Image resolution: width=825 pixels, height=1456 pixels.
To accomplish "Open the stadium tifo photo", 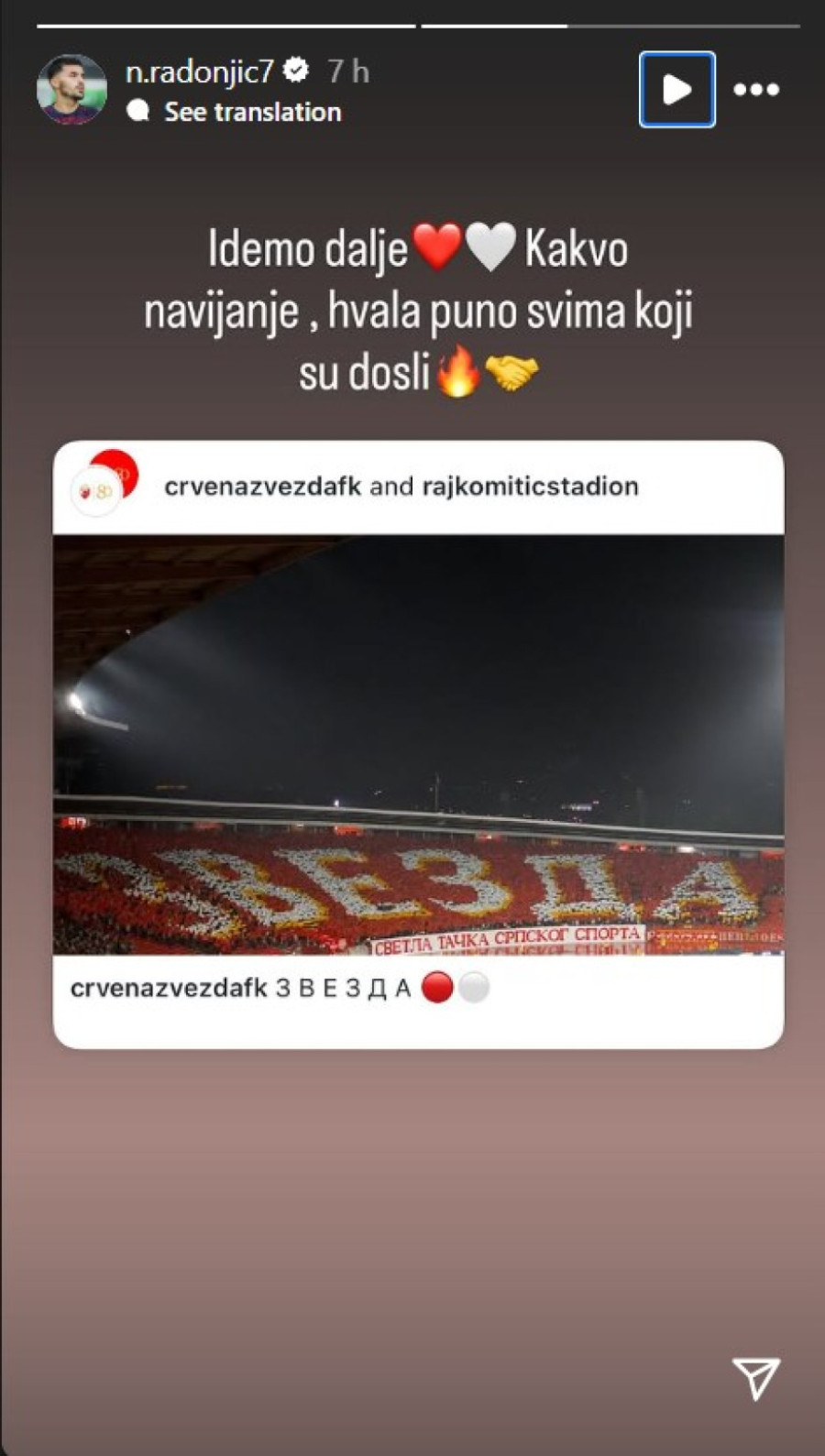I will pos(422,742).
